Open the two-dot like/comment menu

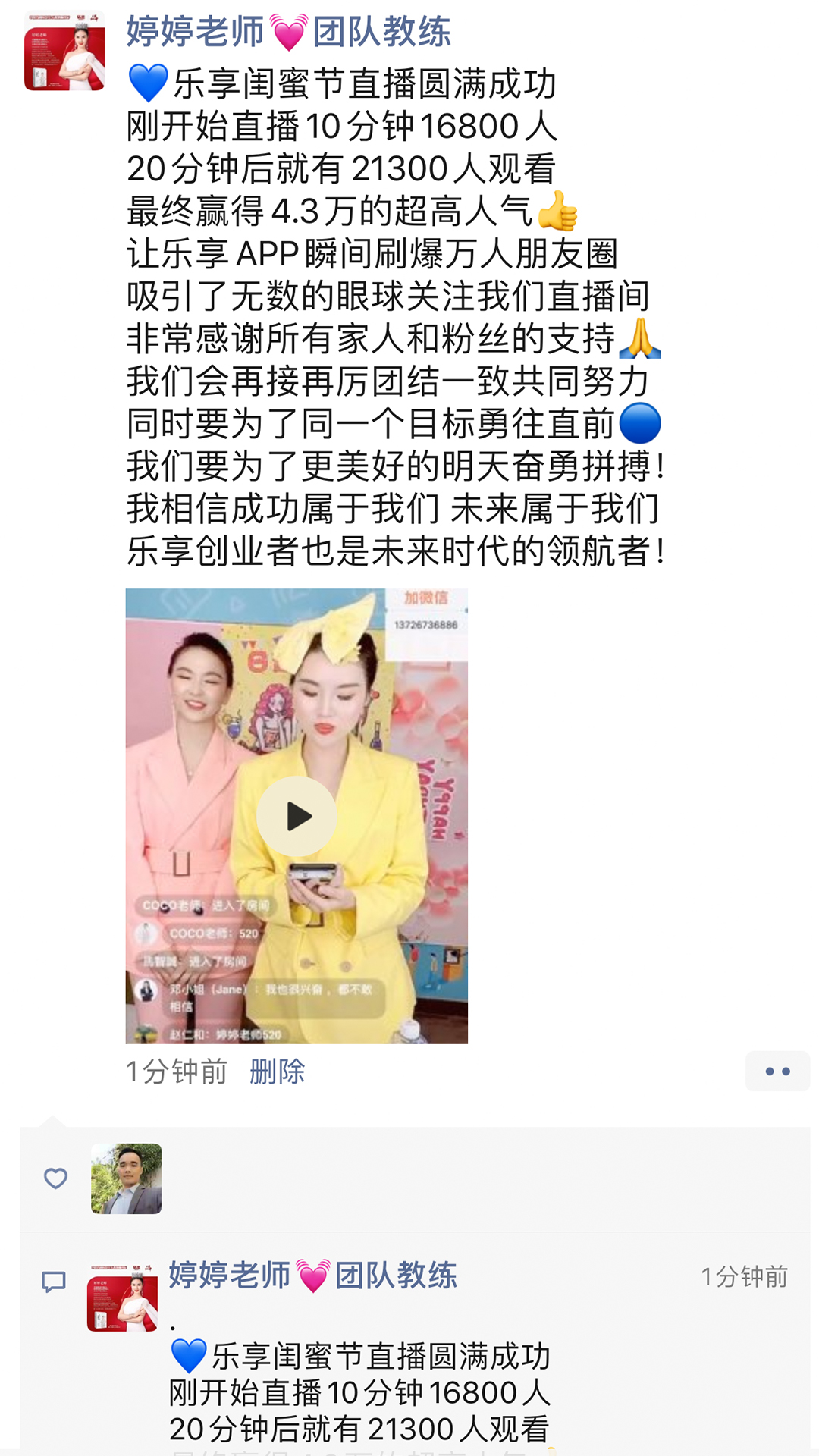777,1072
